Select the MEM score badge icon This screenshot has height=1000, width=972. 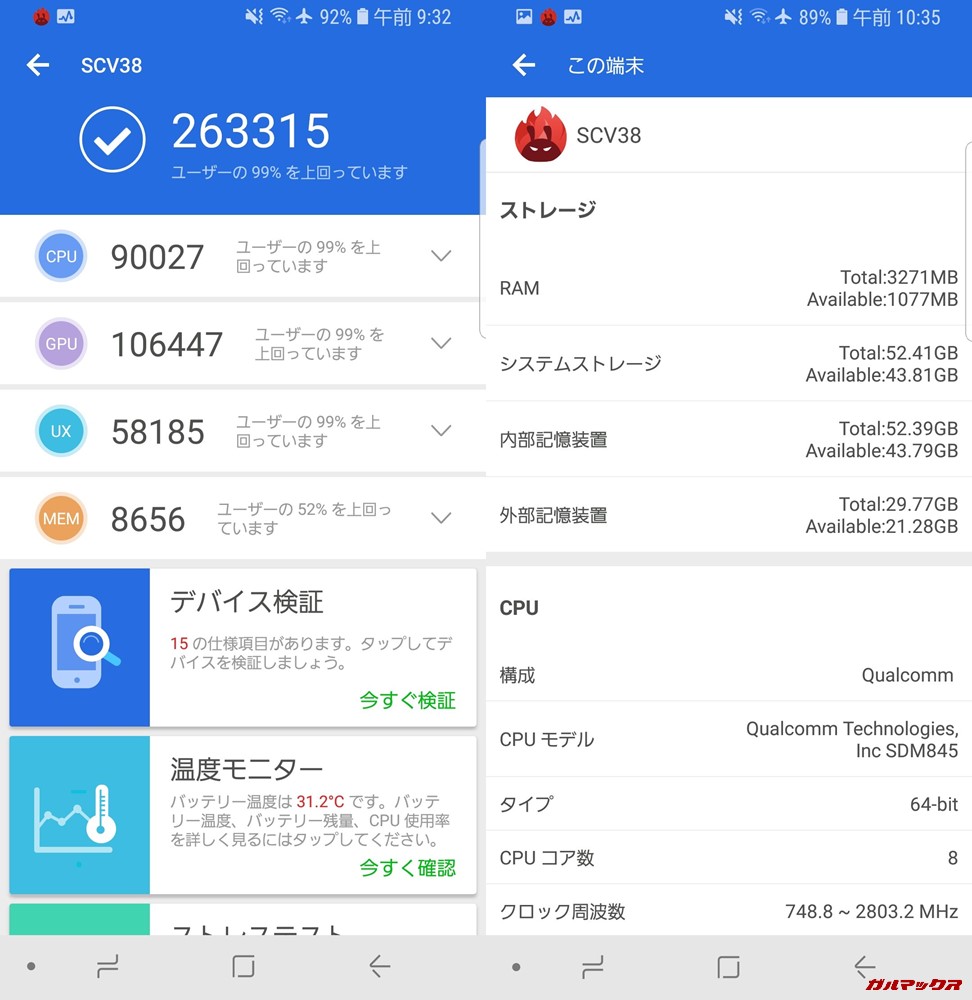[61, 518]
